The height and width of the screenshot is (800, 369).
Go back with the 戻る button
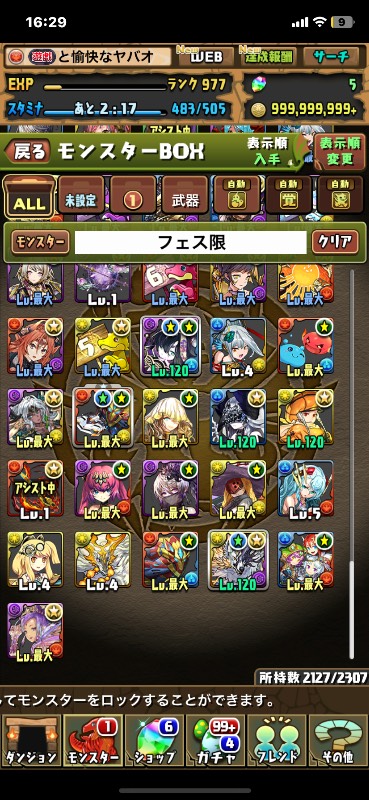[x=29, y=152]
